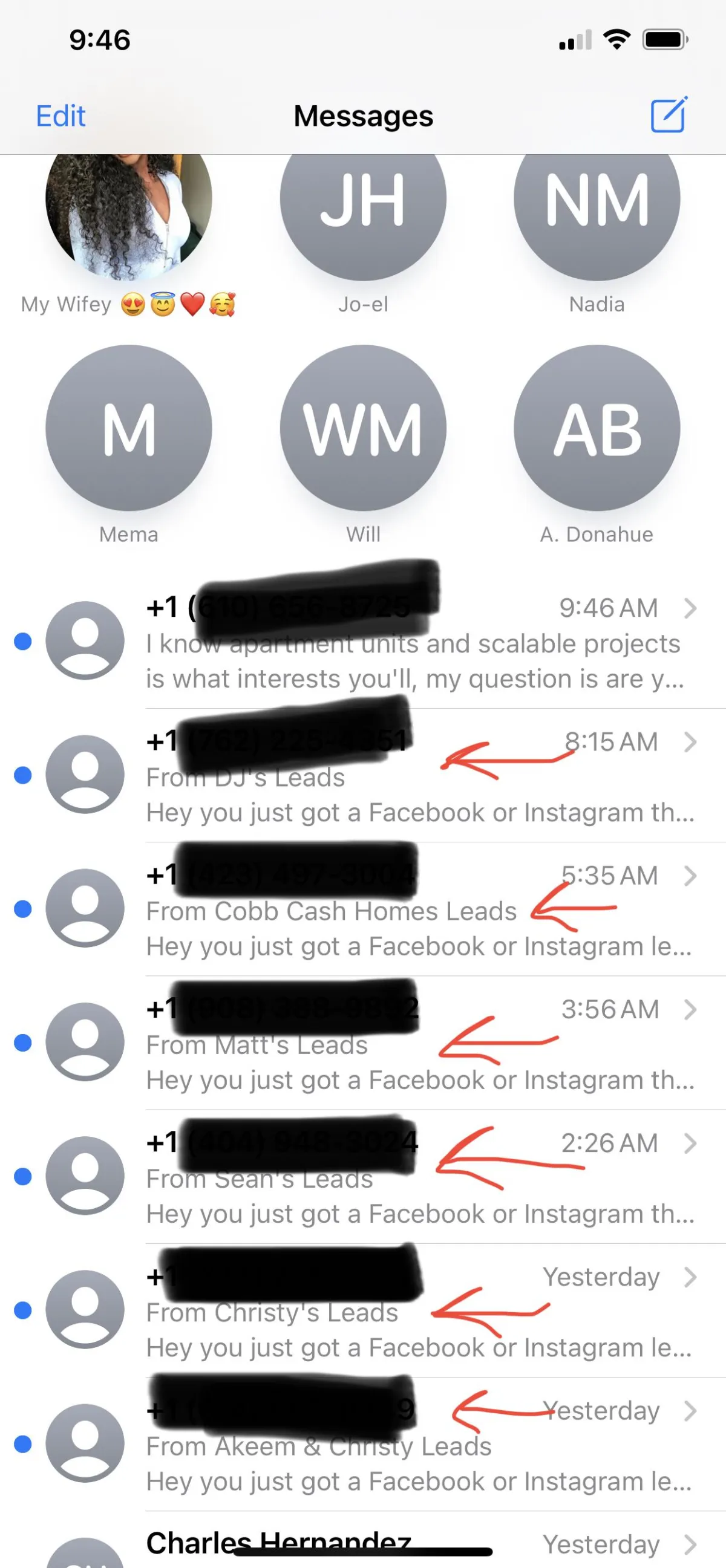Open the Akeem & Christy Leads thread
The height and width of the screenshot is (1568, 726).
click(x=363, y=1445)
